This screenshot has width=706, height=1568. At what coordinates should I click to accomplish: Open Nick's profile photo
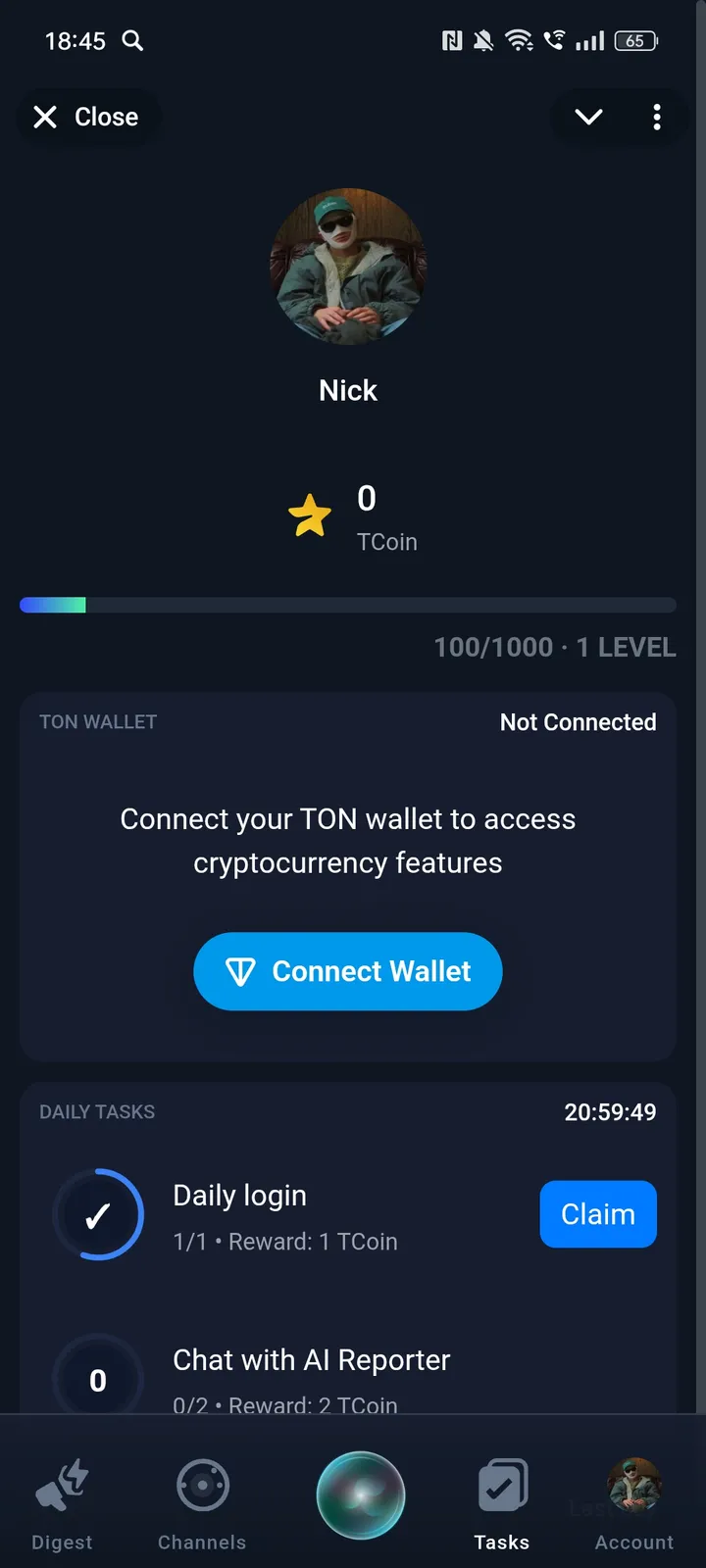[x=348, y=266]
